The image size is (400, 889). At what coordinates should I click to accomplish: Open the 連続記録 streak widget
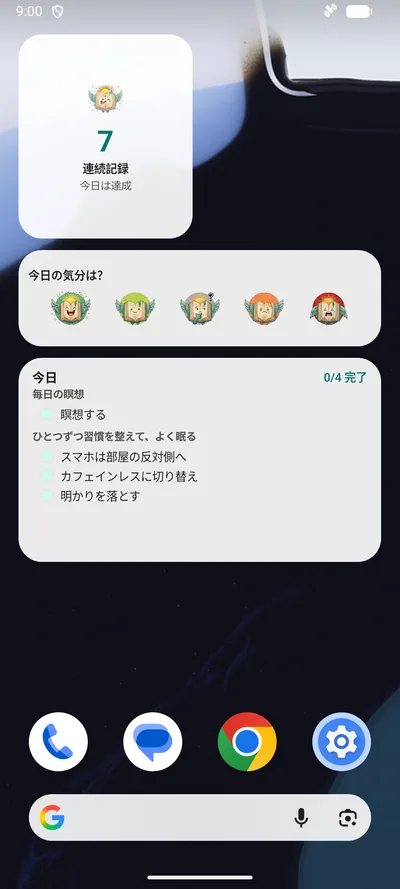pyautogui.click(x=105, y=136)
